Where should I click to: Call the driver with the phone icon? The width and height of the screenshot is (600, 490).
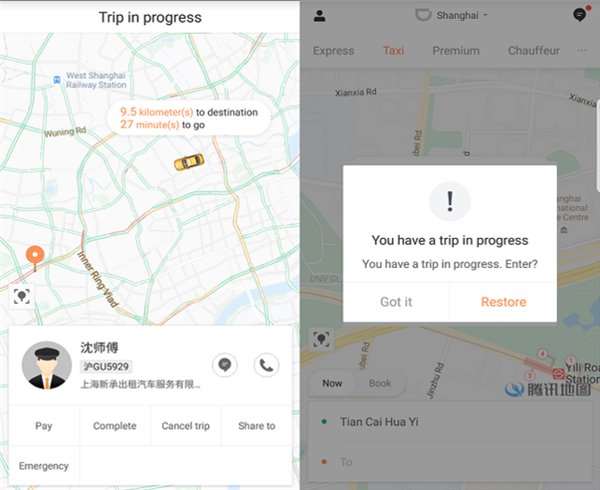tap(266, 365)
